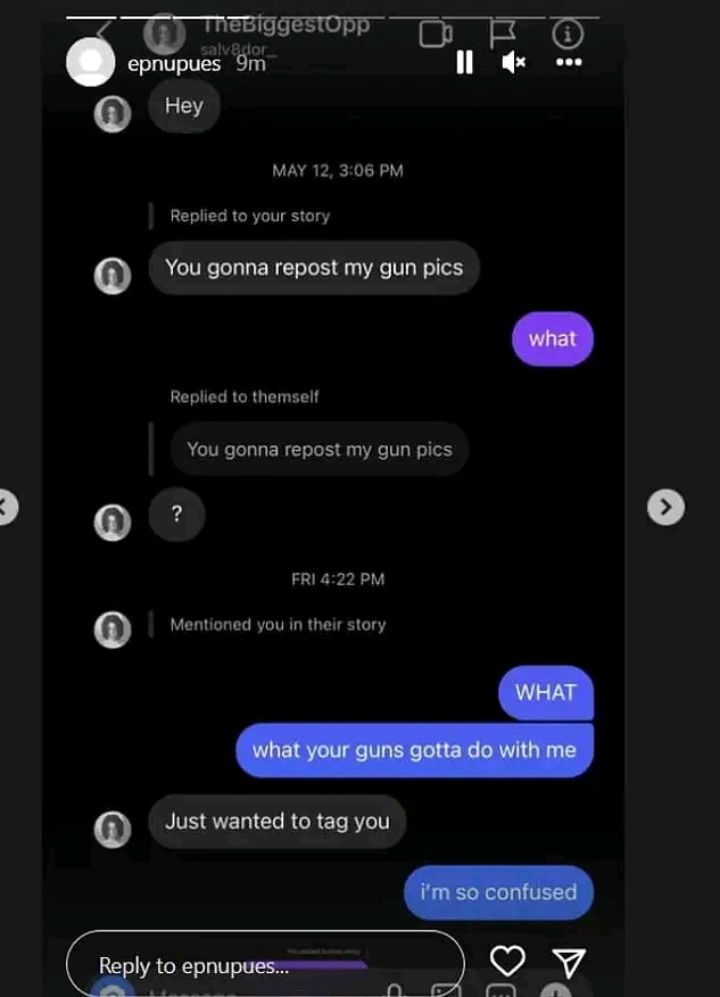Pause the story playback

tap(464, 63)
